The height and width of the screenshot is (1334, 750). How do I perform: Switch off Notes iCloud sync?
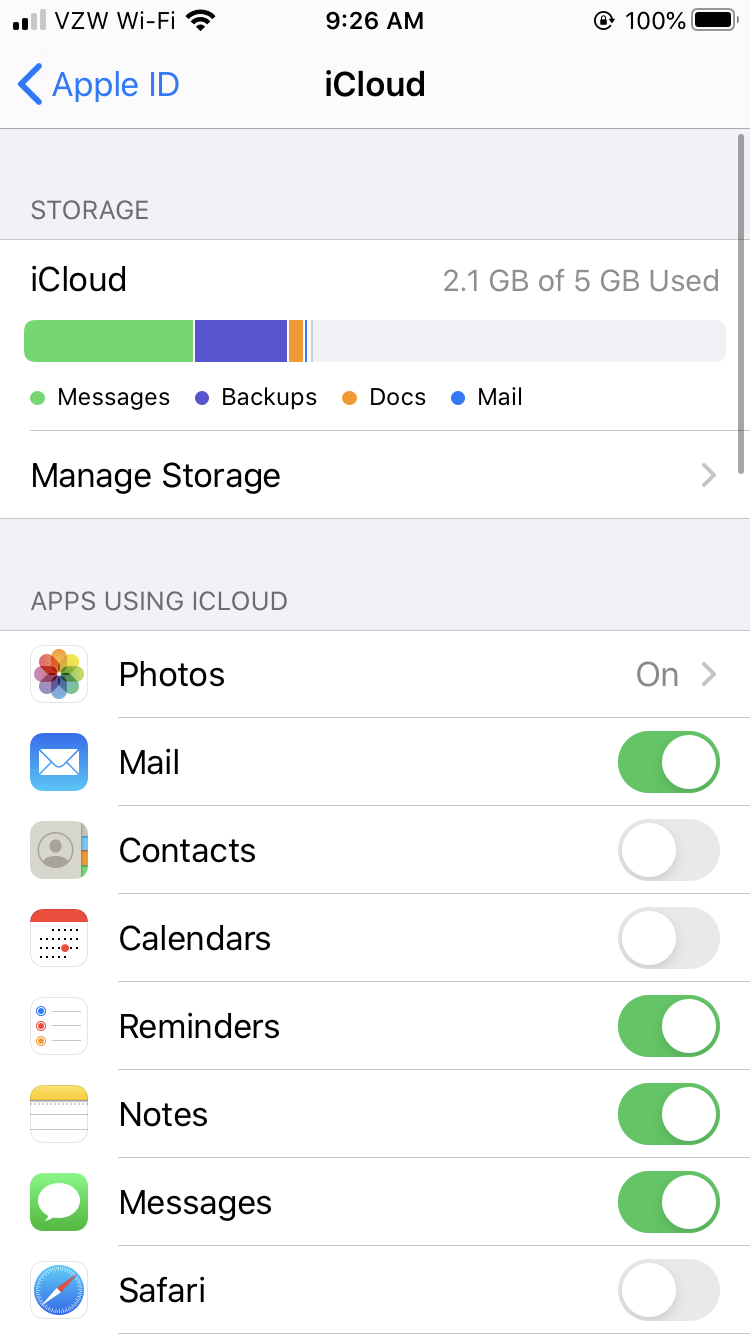668,1114
